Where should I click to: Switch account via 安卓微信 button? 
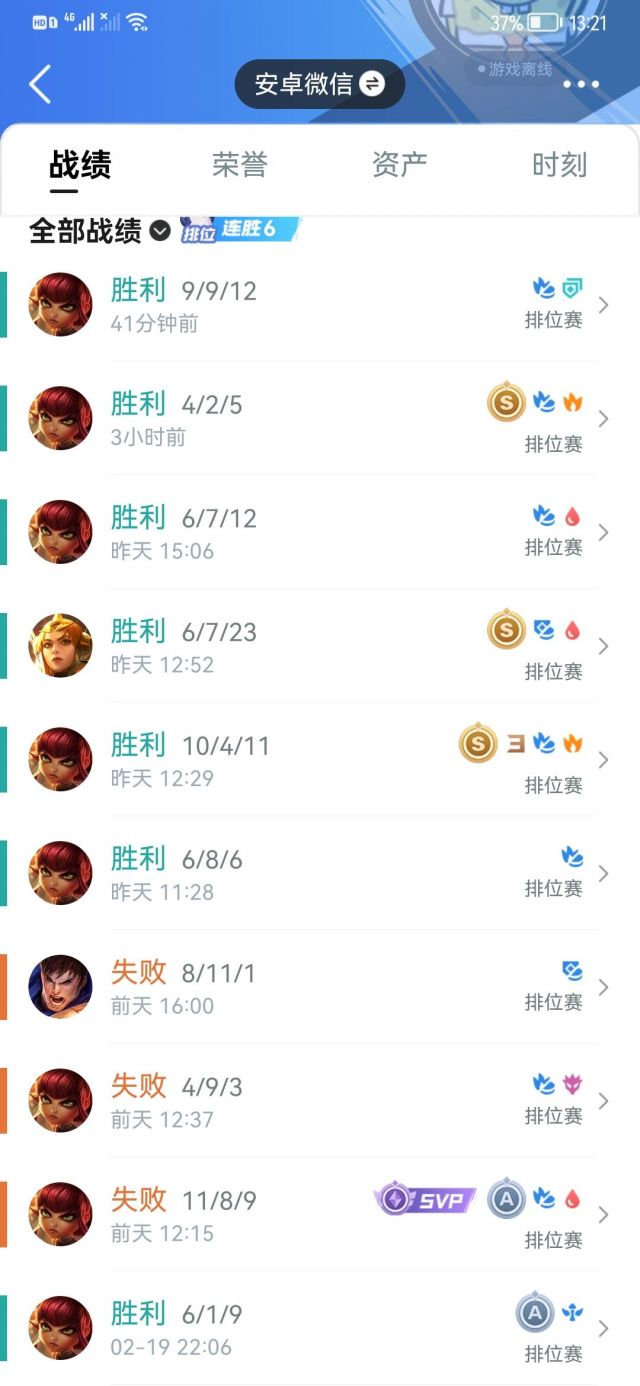click(x=319, y=84)
